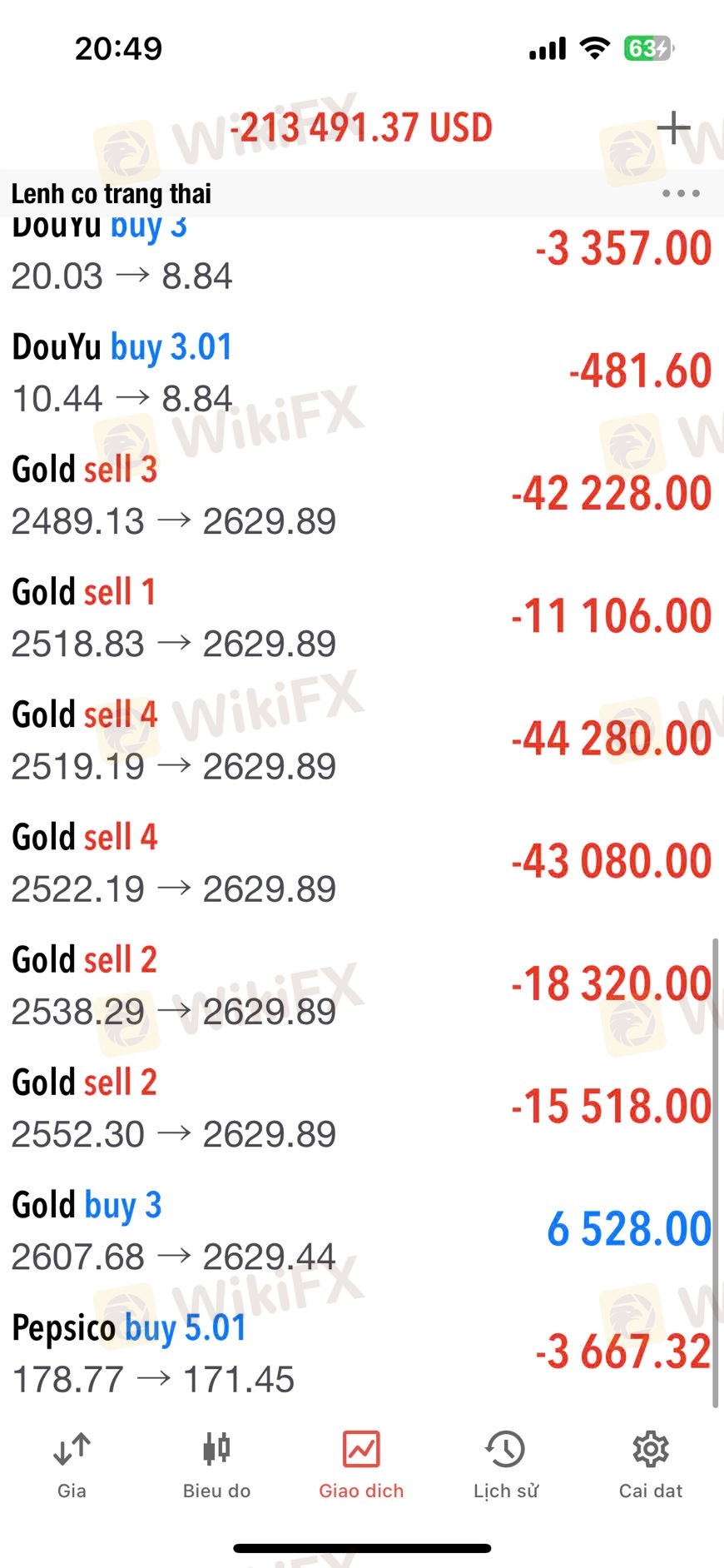Open the Bieu do chart tab
724x1568 pixels.
coord(216,1464)
